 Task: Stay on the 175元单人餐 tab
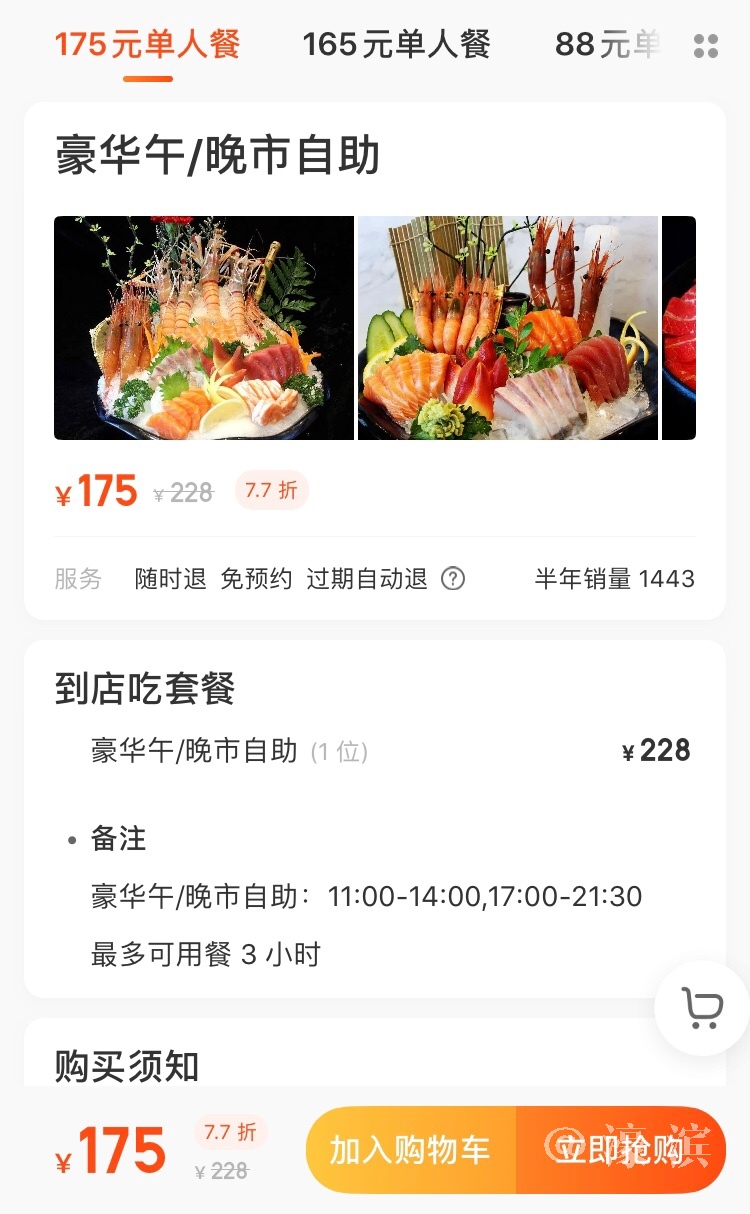pyautogui.click(x=148, y=45)
